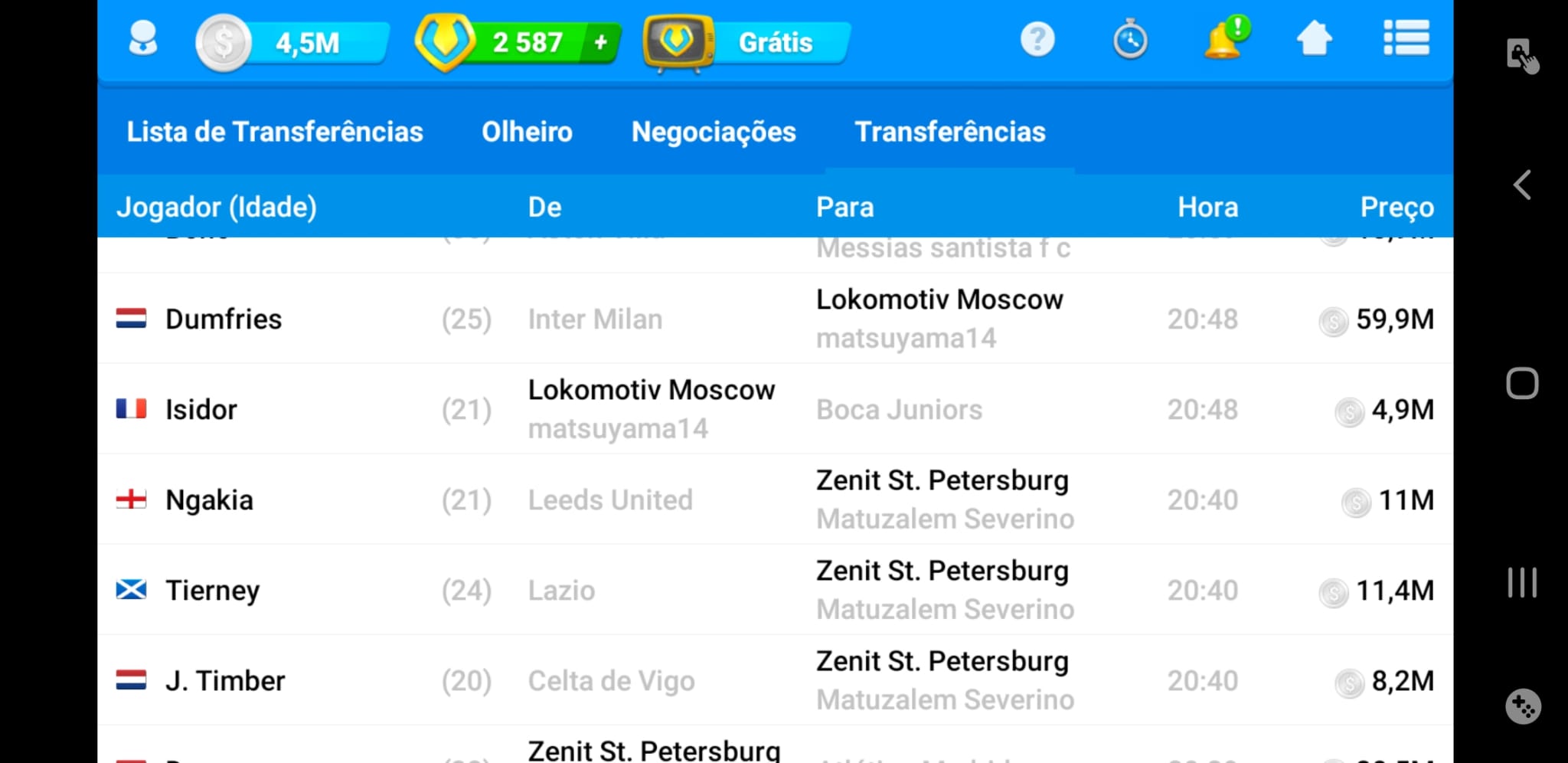1568x763 pixels.
Task: Go back with system back arrow
Action: 1522,185
